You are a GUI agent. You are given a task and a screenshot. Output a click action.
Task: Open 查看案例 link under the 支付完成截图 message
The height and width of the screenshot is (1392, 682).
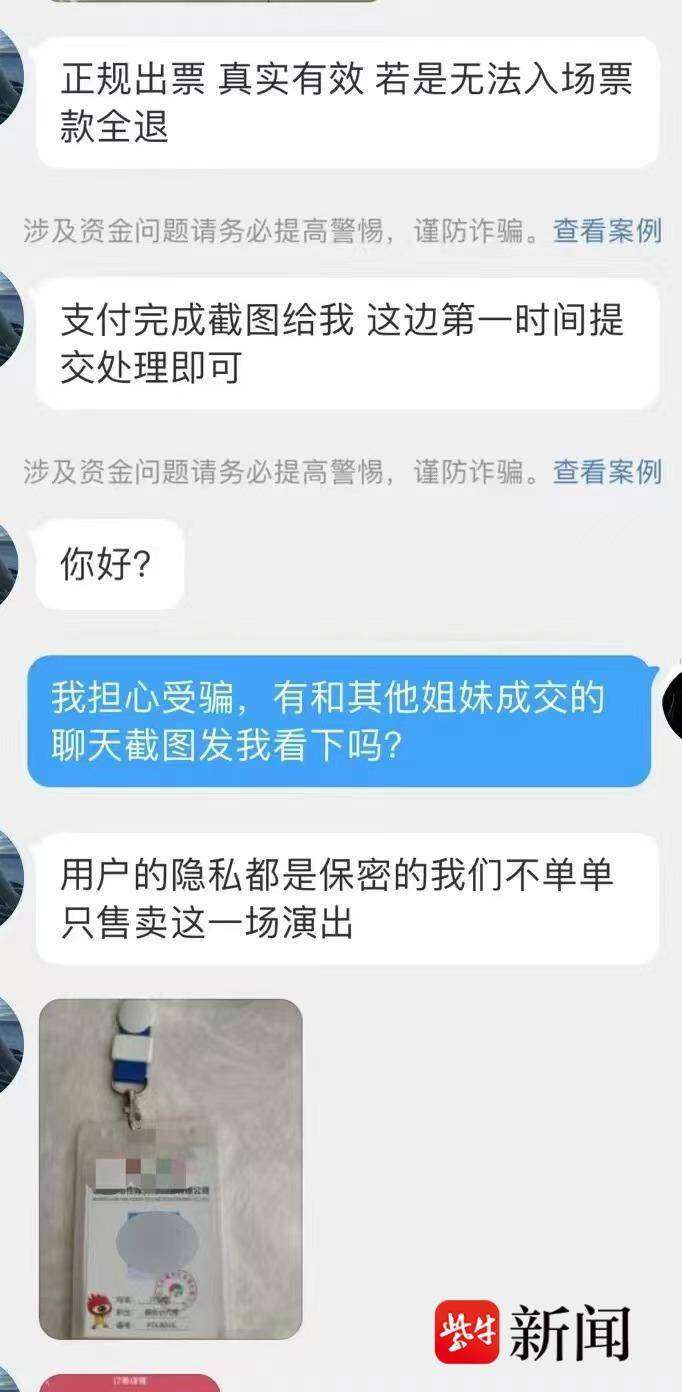tap(607, 471)
